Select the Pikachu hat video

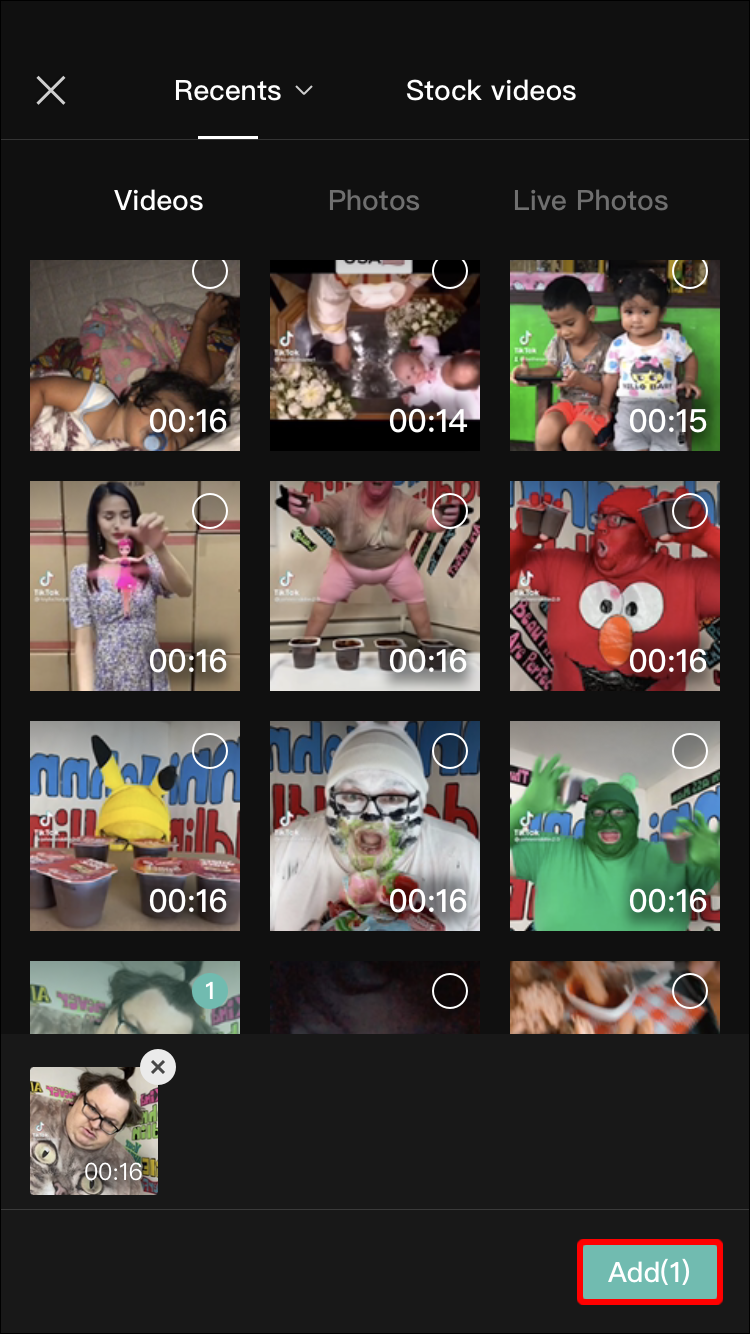(209, 751)
